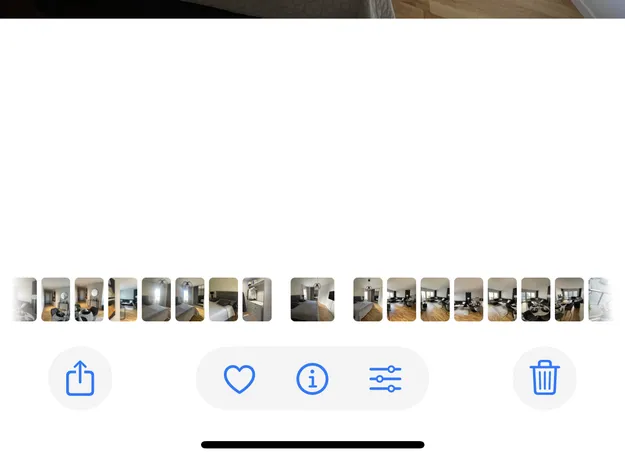
Task: Open the edit adjustments sliders
Action: pyautogui.click(x=385, y=378)
